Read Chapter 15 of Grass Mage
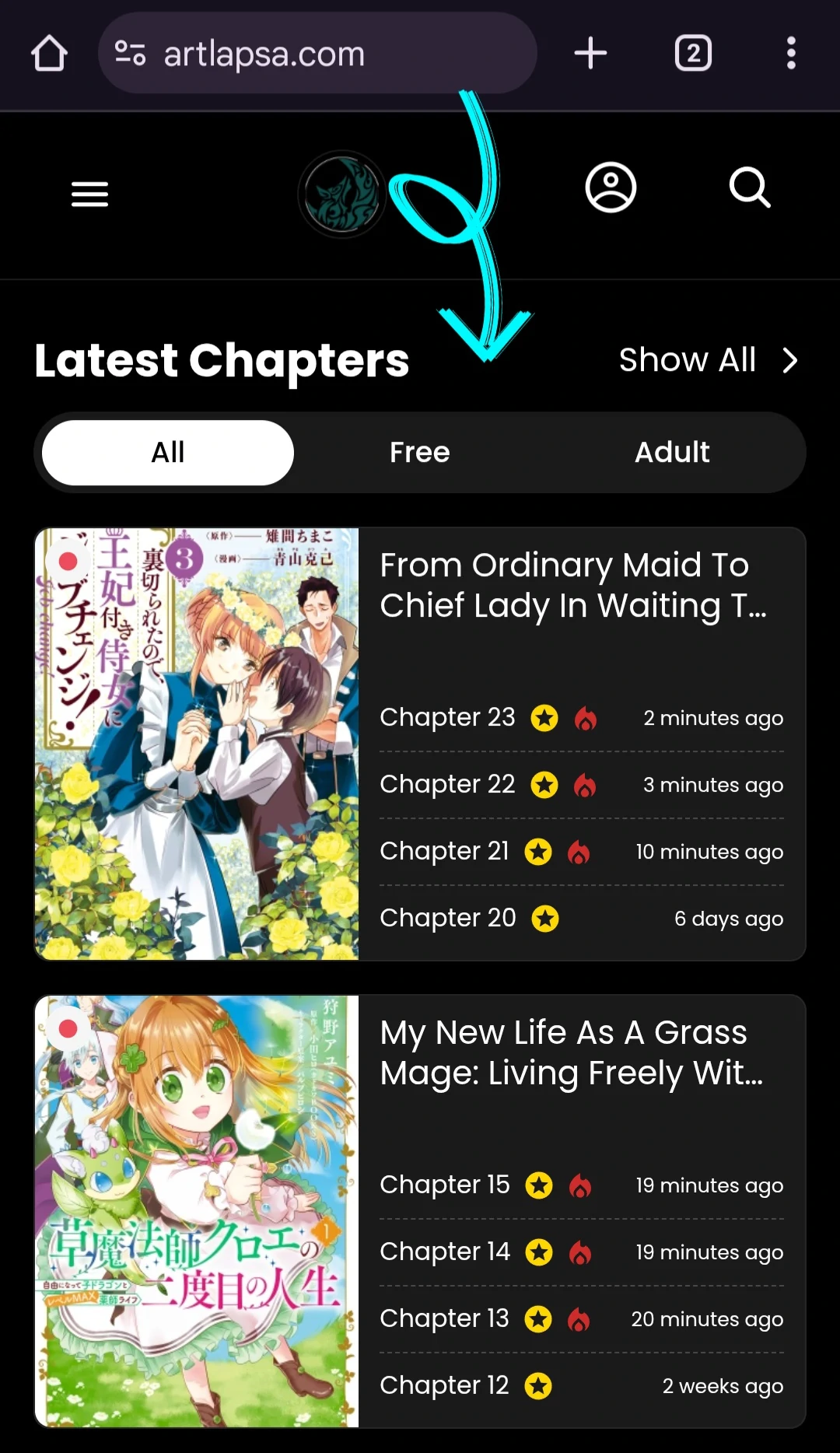The width and height of the screenshot is (840, 1453). 444,1185
